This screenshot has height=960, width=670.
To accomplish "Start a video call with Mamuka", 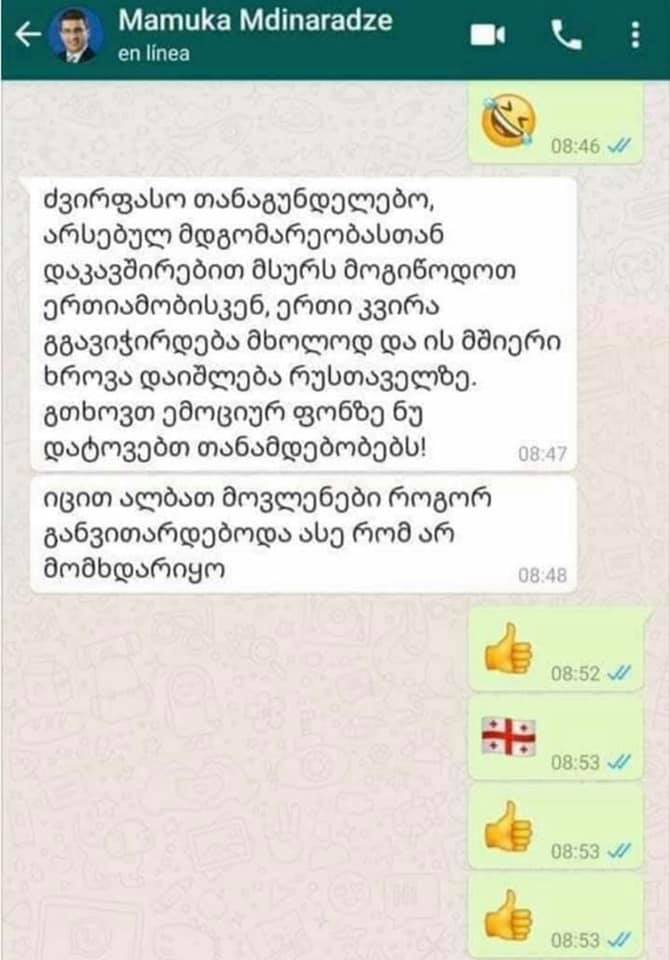I will click(487, 36).
